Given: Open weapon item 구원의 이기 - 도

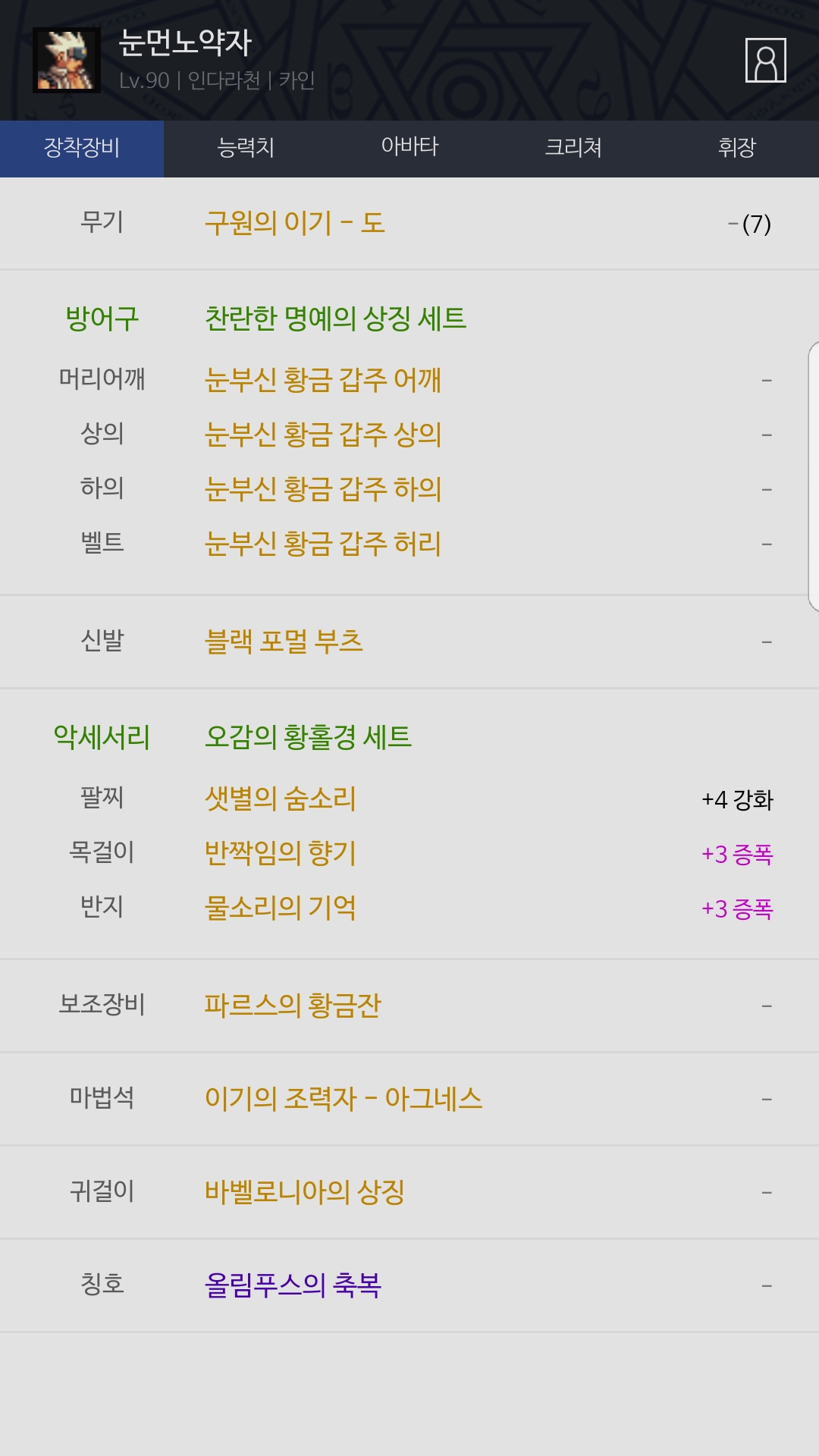Looking at the screenshot, I should pos(295,224).
